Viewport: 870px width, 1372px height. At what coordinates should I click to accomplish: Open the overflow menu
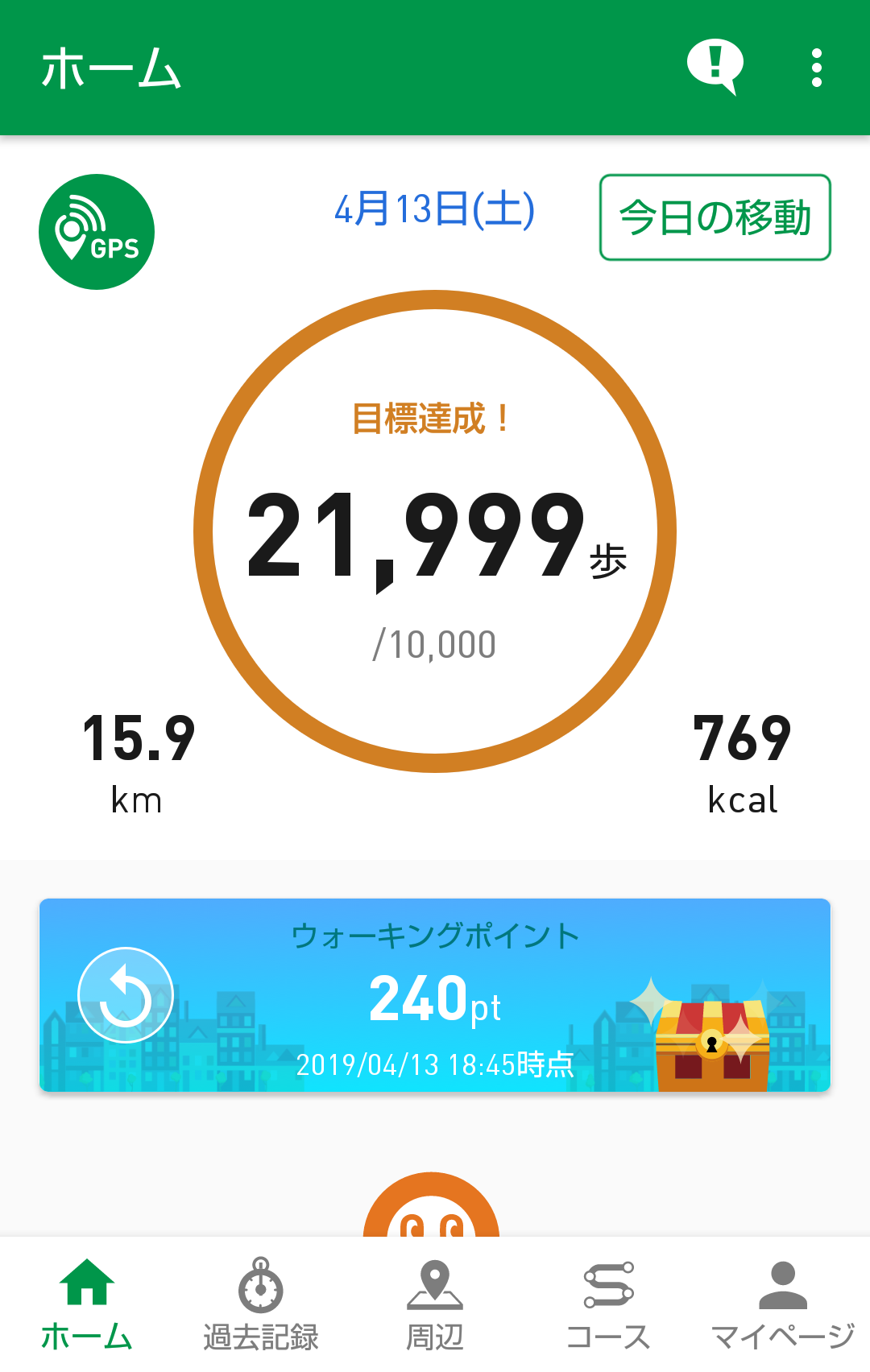coord(816,68)
